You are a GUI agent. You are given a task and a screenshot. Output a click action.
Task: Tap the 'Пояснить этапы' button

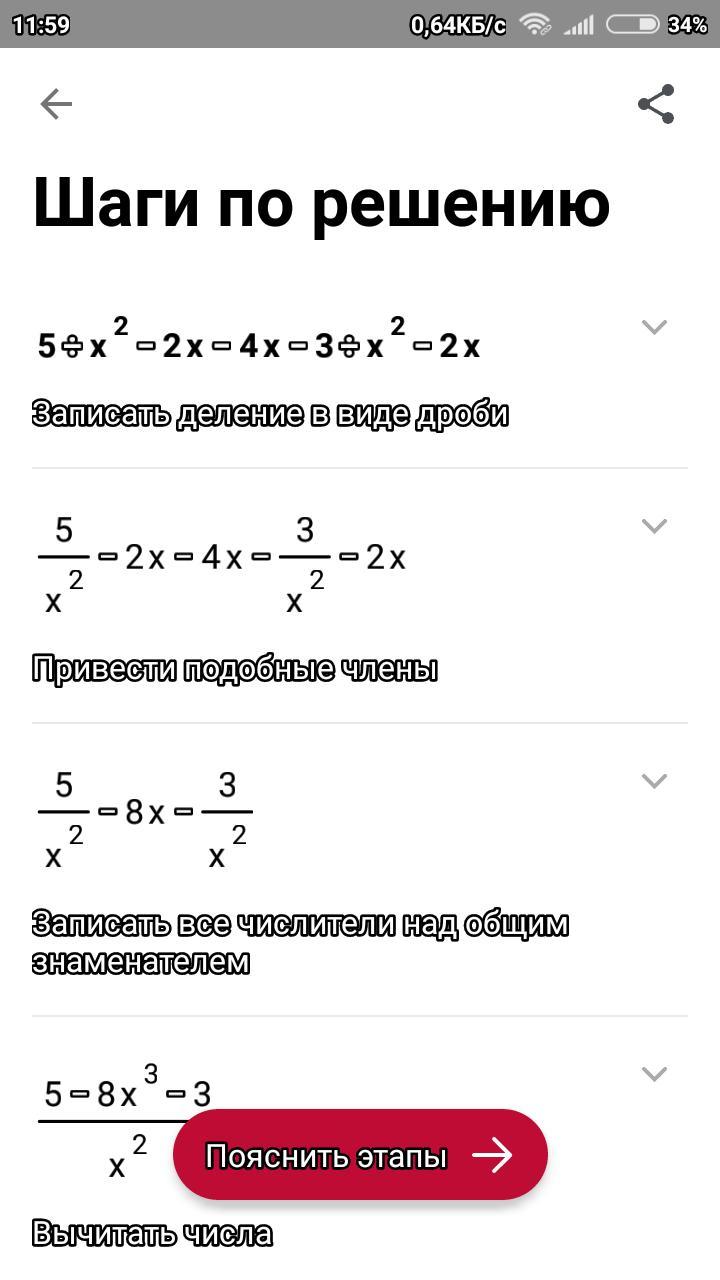tap(360, 1155)
